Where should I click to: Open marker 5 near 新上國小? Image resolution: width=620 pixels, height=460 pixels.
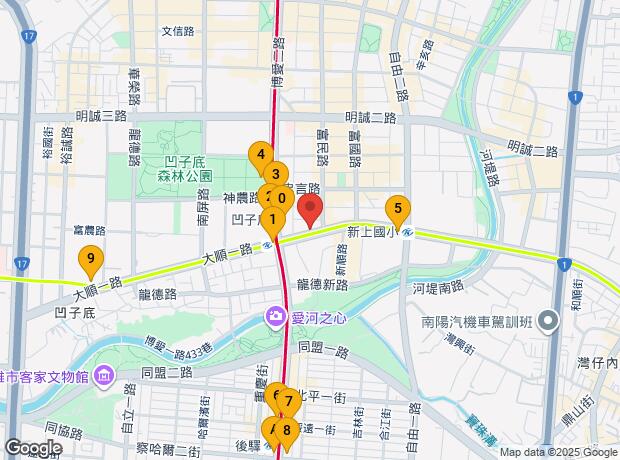click(x=397, y=209)
